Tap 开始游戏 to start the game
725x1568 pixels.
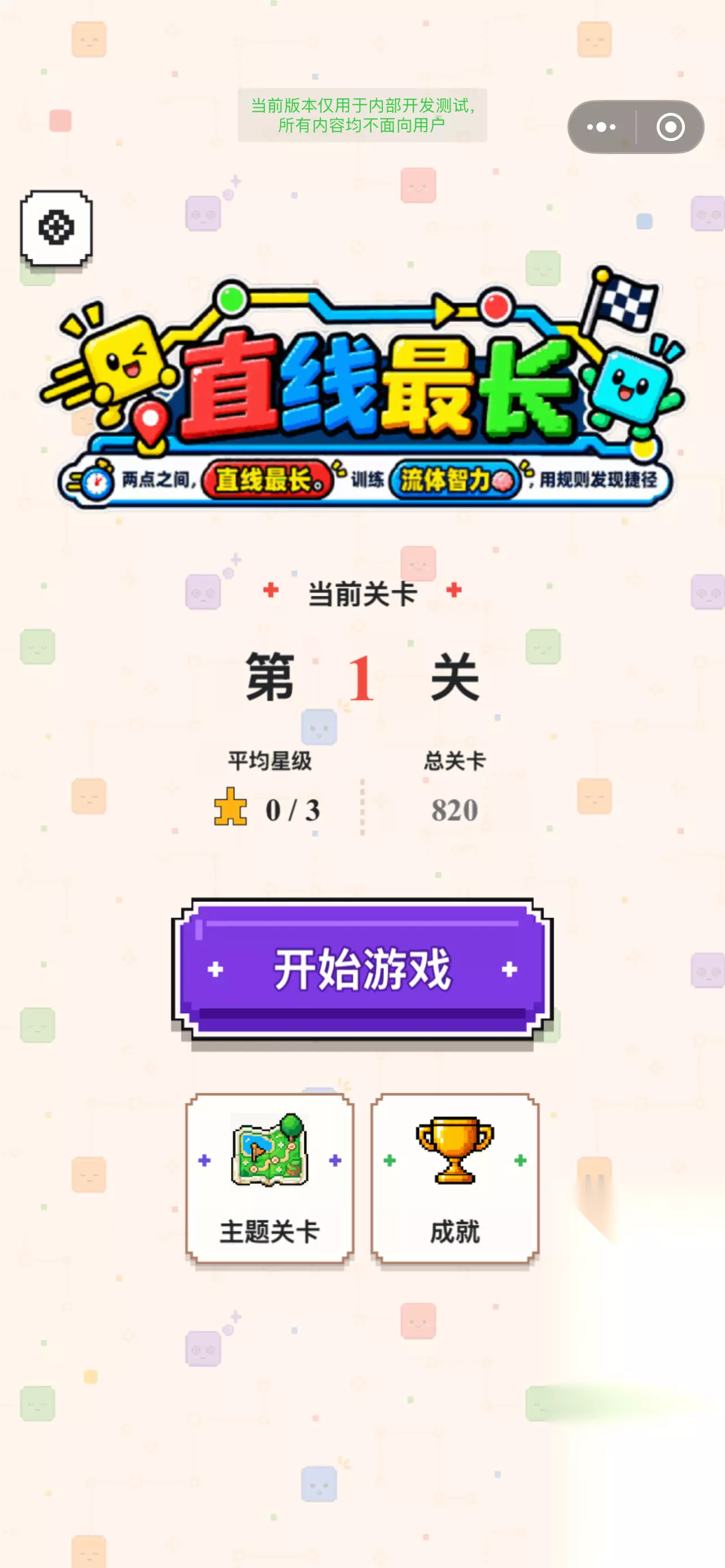pyautogui.click(x=362, y=969)
